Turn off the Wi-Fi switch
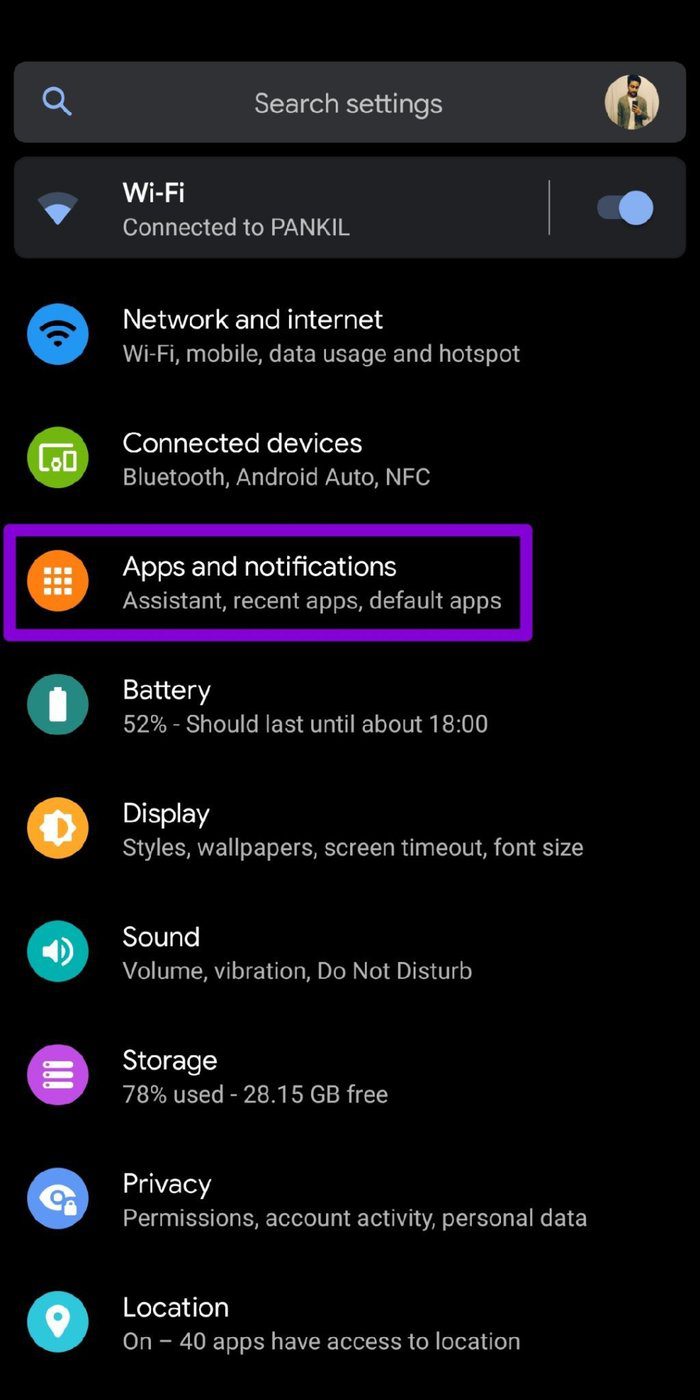The width and height of the screenshot is (700, 1400). (625, 208)
